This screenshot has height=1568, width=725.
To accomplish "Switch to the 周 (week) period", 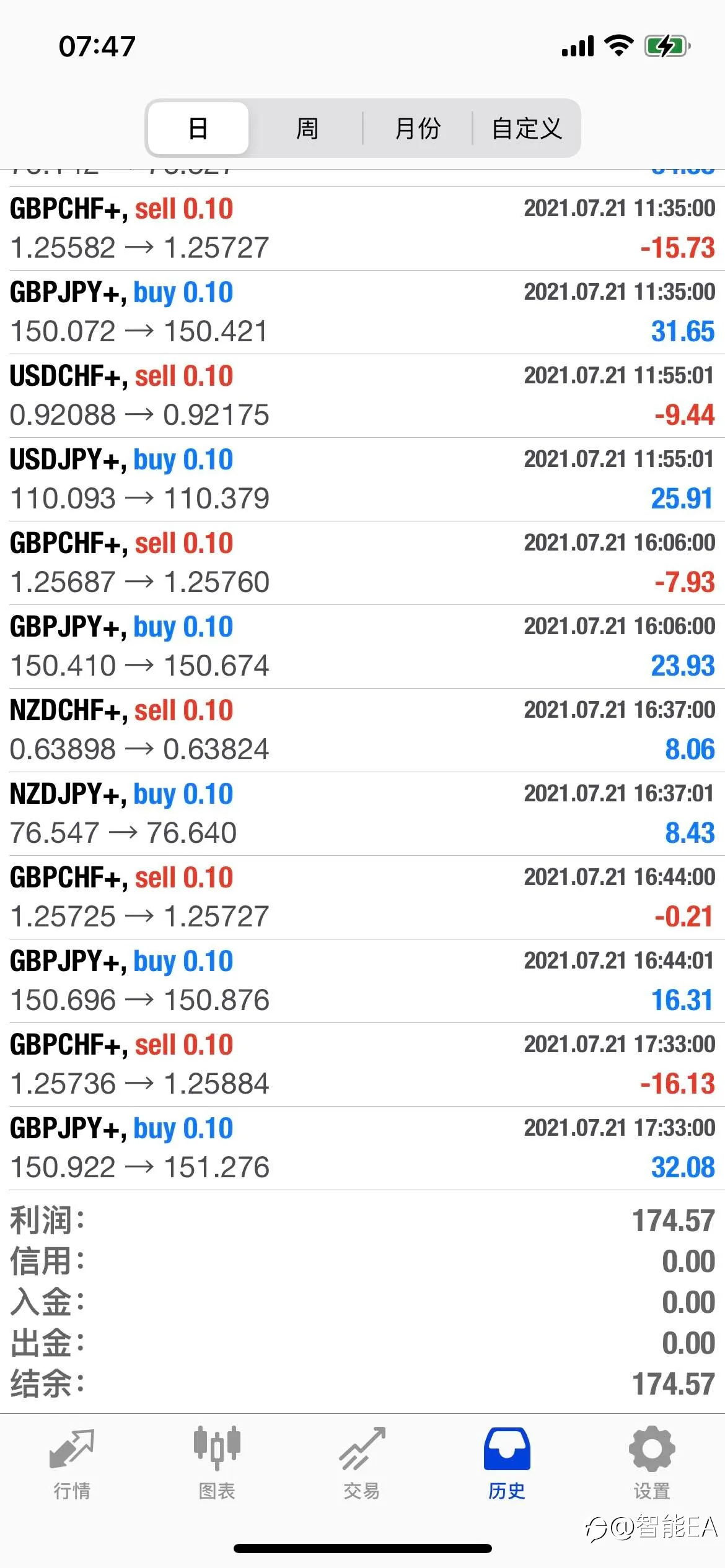I will point(307,128).
